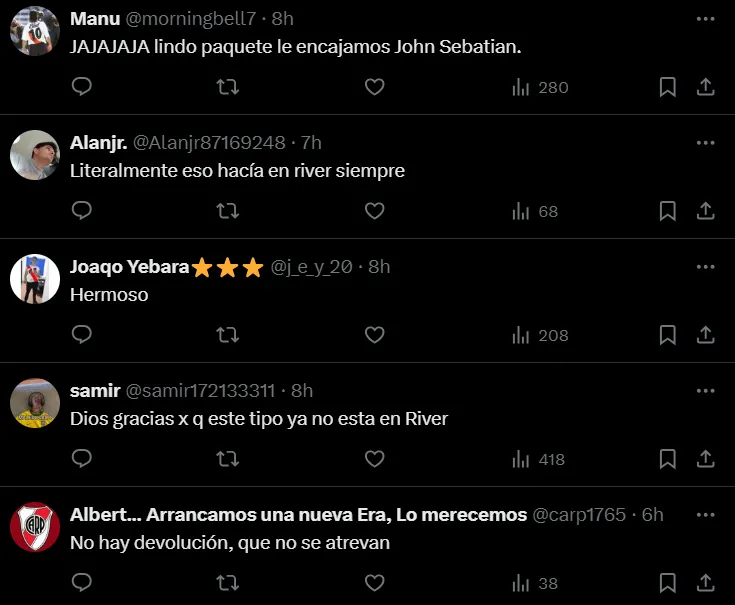Share the tweet from @carp1765

click(x=705, y=583)
